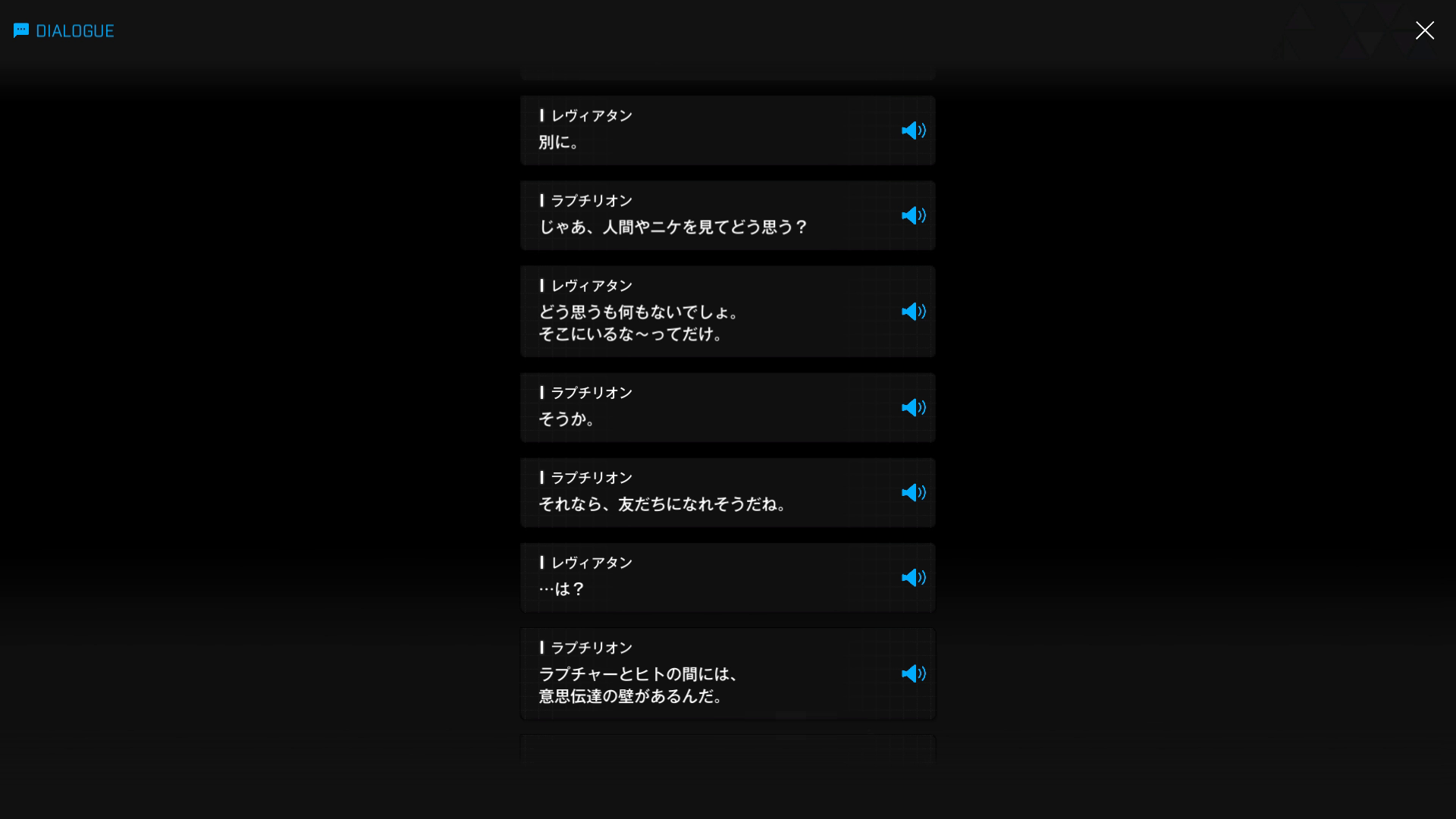Play voice for じゃあ、人間やニケを見てどう思う？
1456x819 pixels.
(x=913, y=215)
